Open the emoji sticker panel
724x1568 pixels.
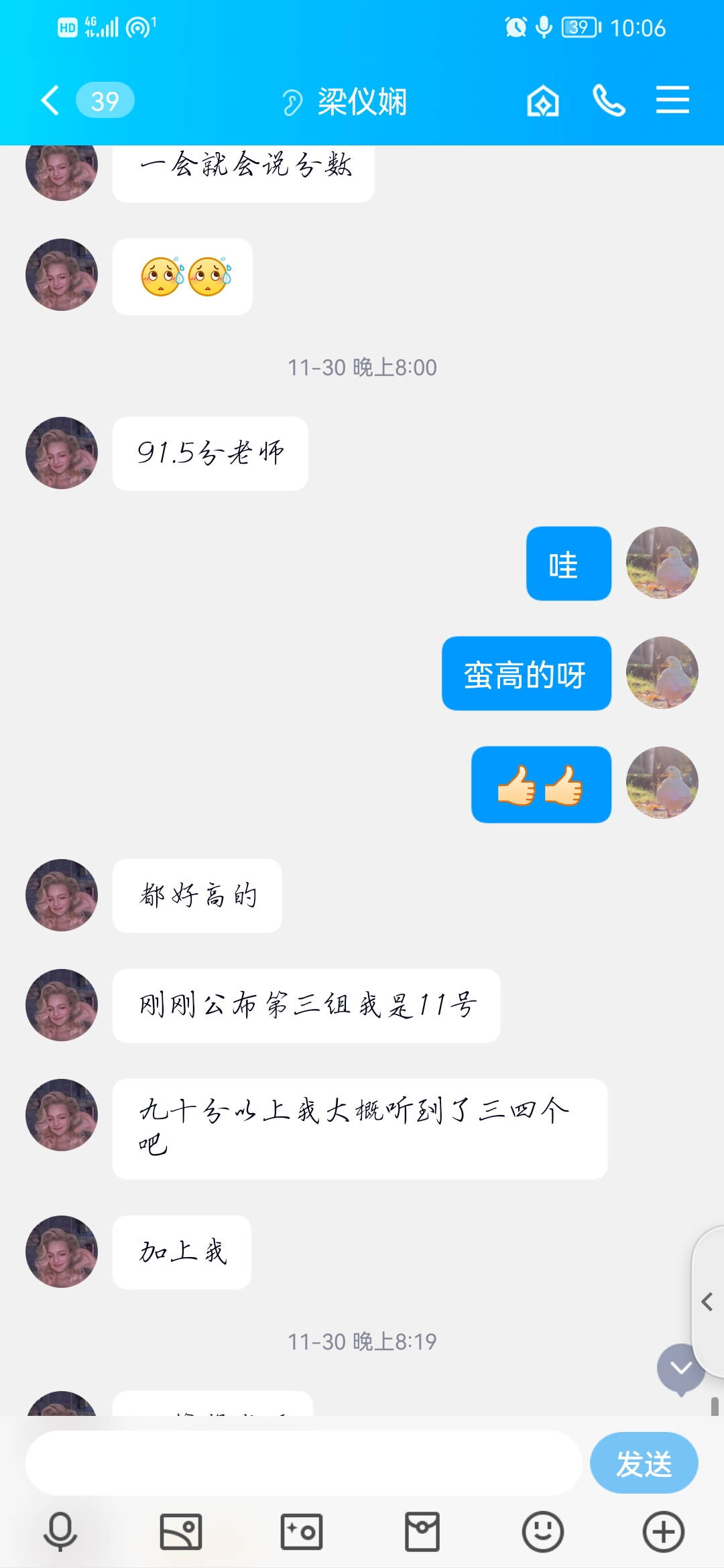coord(542,1531)
